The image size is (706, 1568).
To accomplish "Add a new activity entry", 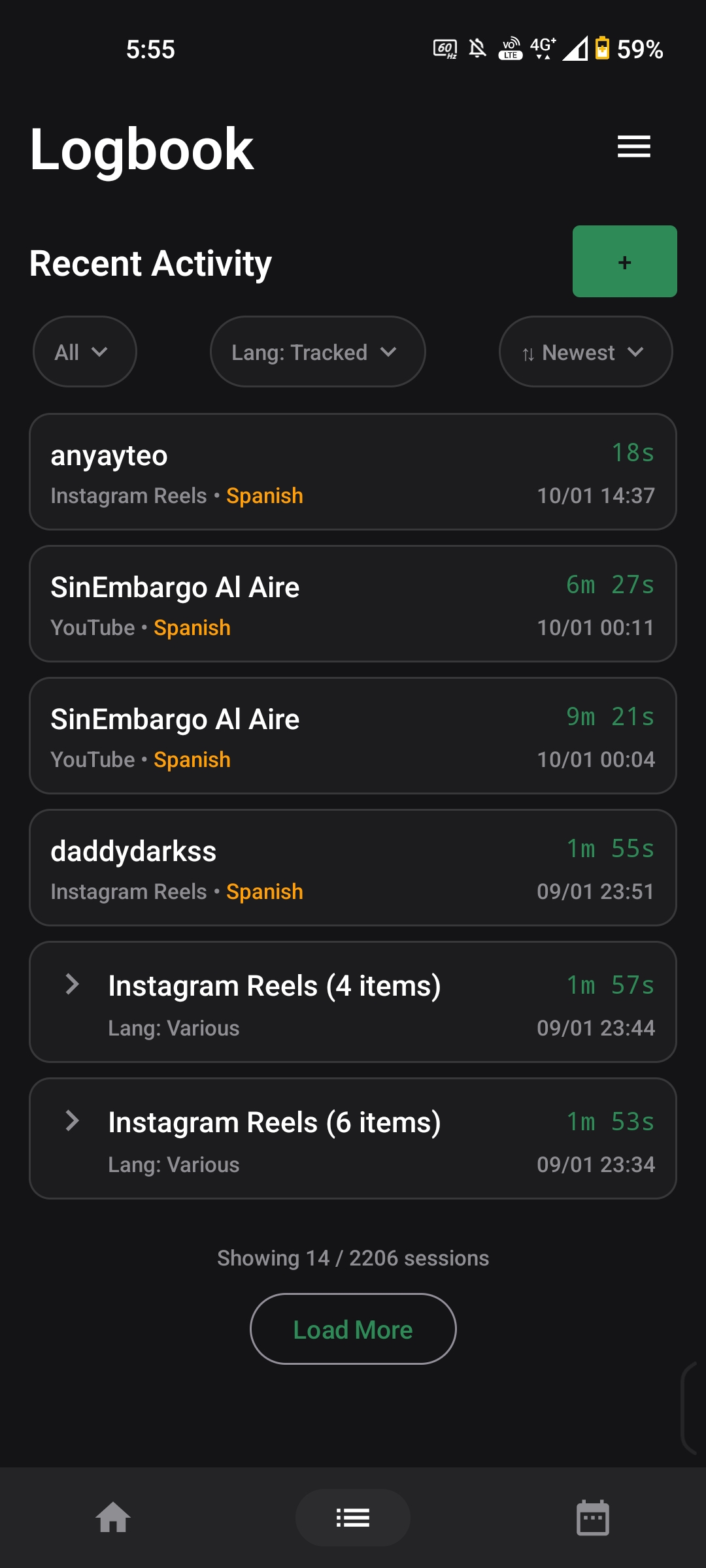I will point(624,261).
